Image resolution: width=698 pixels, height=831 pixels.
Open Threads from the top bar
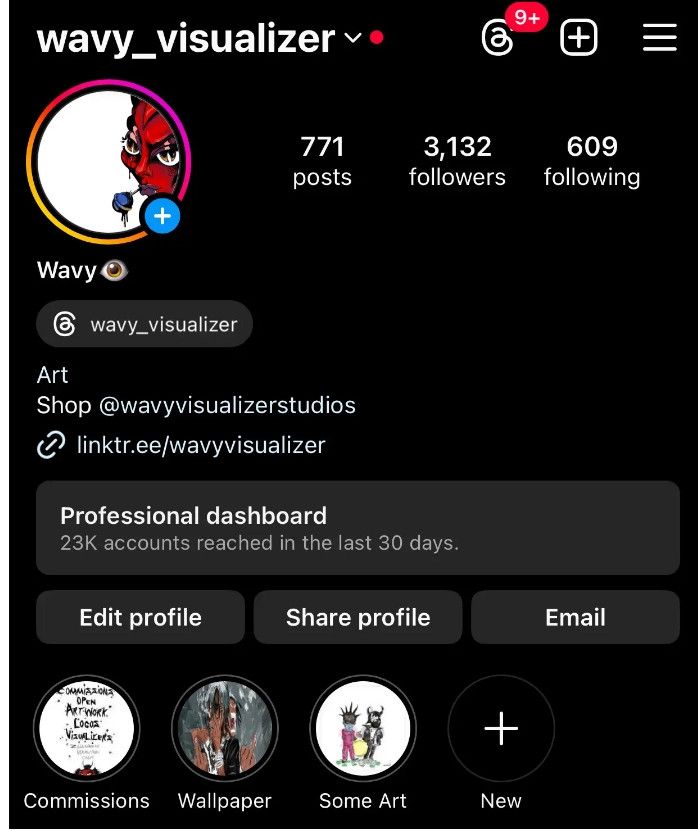498,39
